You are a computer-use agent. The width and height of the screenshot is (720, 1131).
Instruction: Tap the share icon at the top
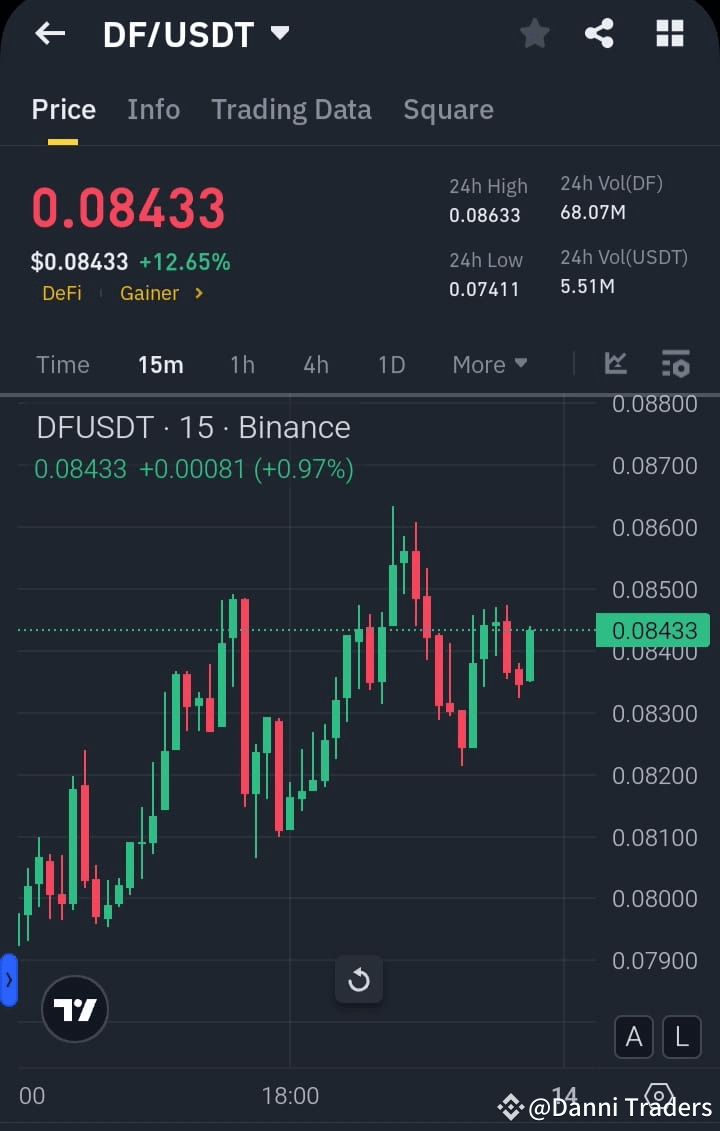pyautogui.click(x=600, y=33)
